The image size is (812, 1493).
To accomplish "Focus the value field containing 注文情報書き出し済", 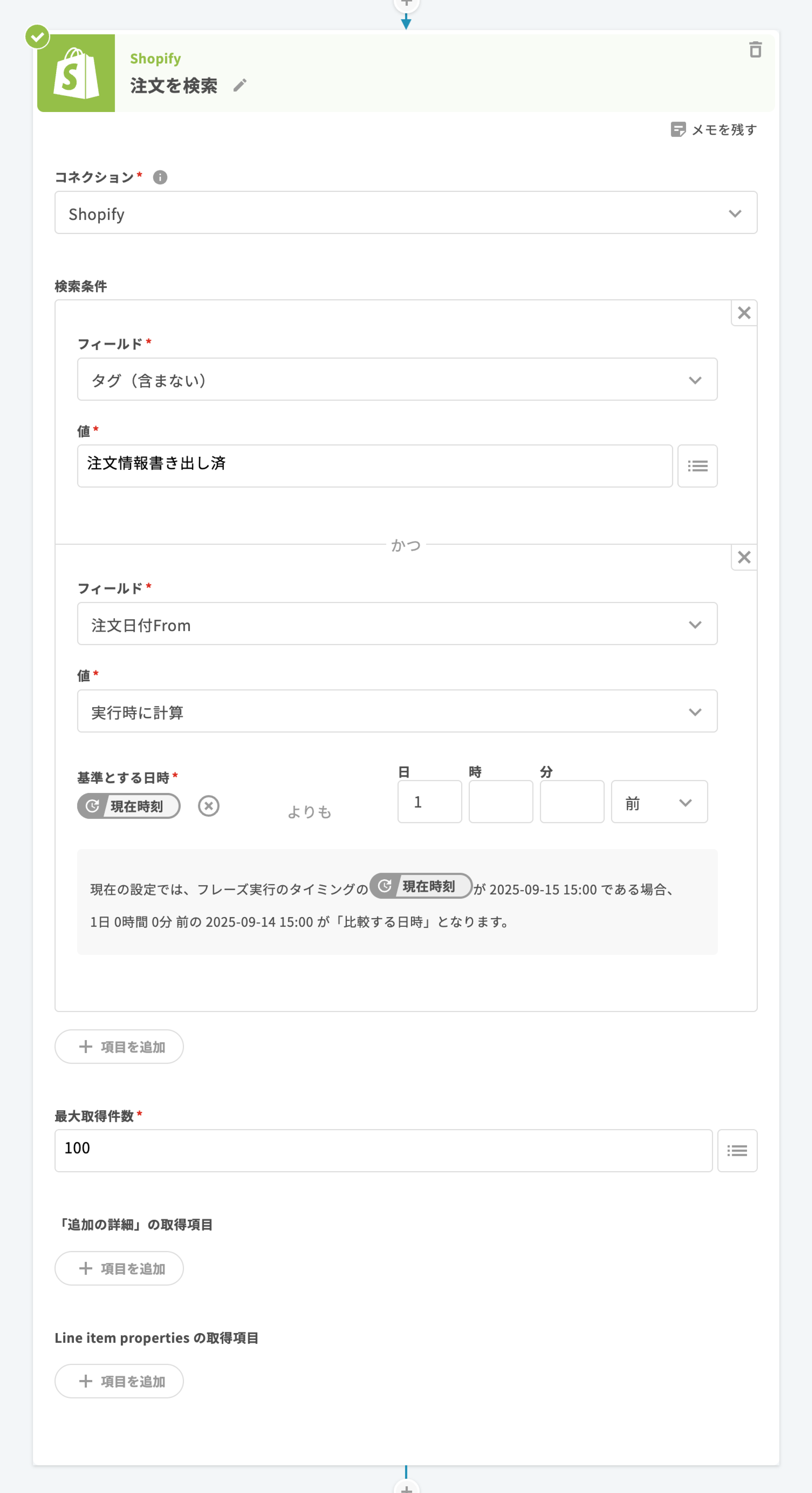I will [374, 466].
